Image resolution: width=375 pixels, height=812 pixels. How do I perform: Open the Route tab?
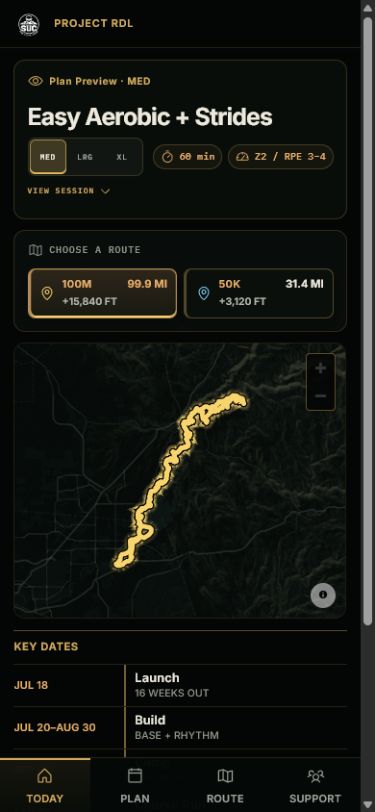pyautogui.click(x=225, y=785)
